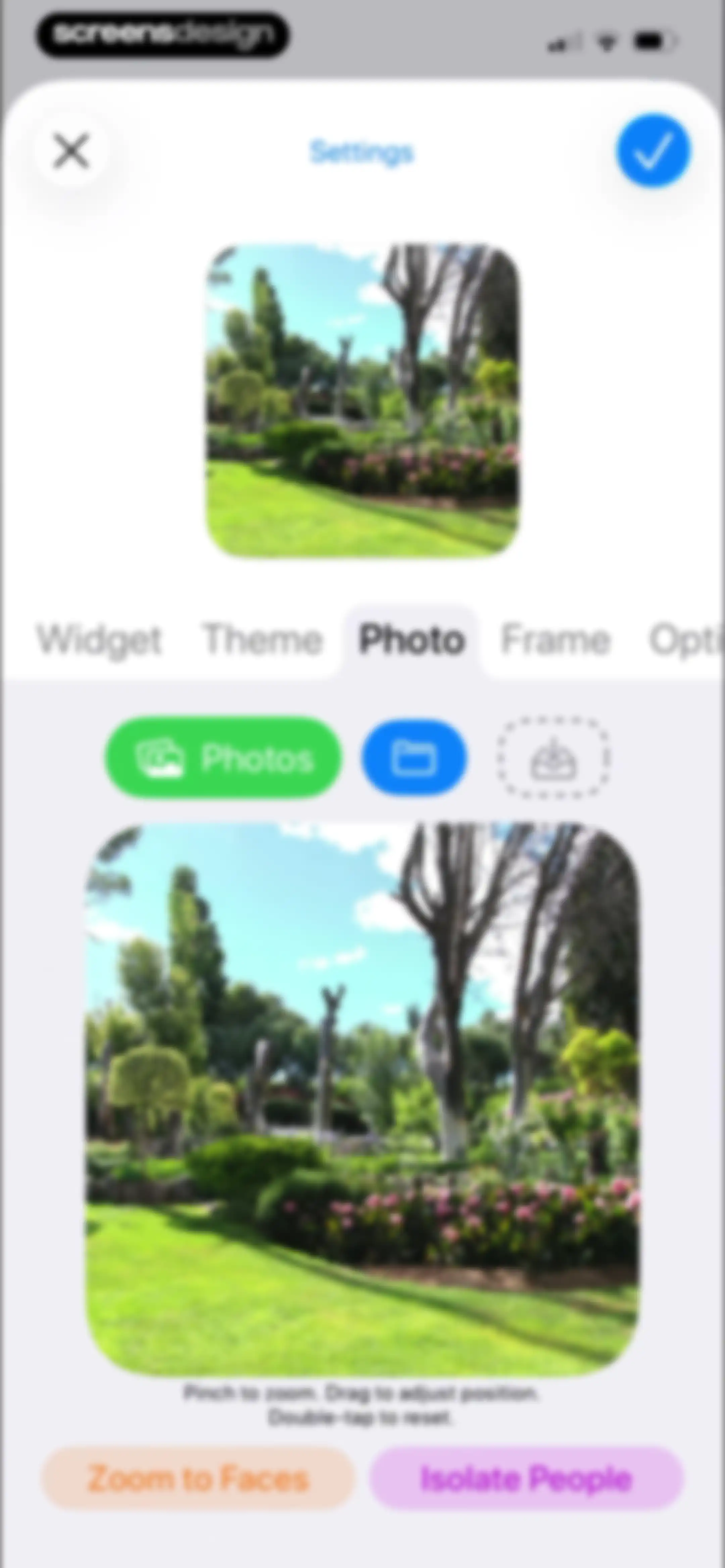Switch to the Frame tab

point(554,640)
